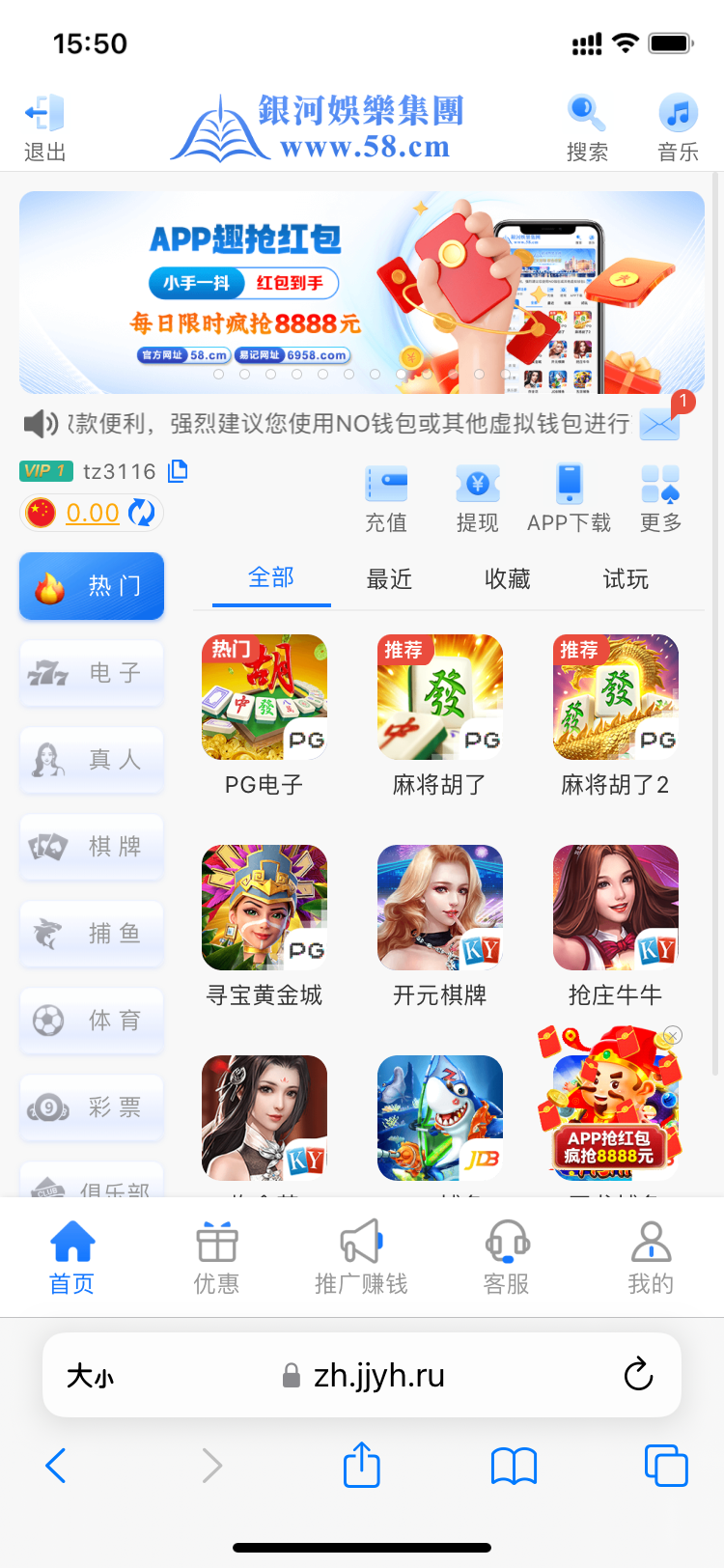The height and width of the screenshot is (1568, 724).
Task: Switch to the 收藏 tab
Action: (508, 579)
